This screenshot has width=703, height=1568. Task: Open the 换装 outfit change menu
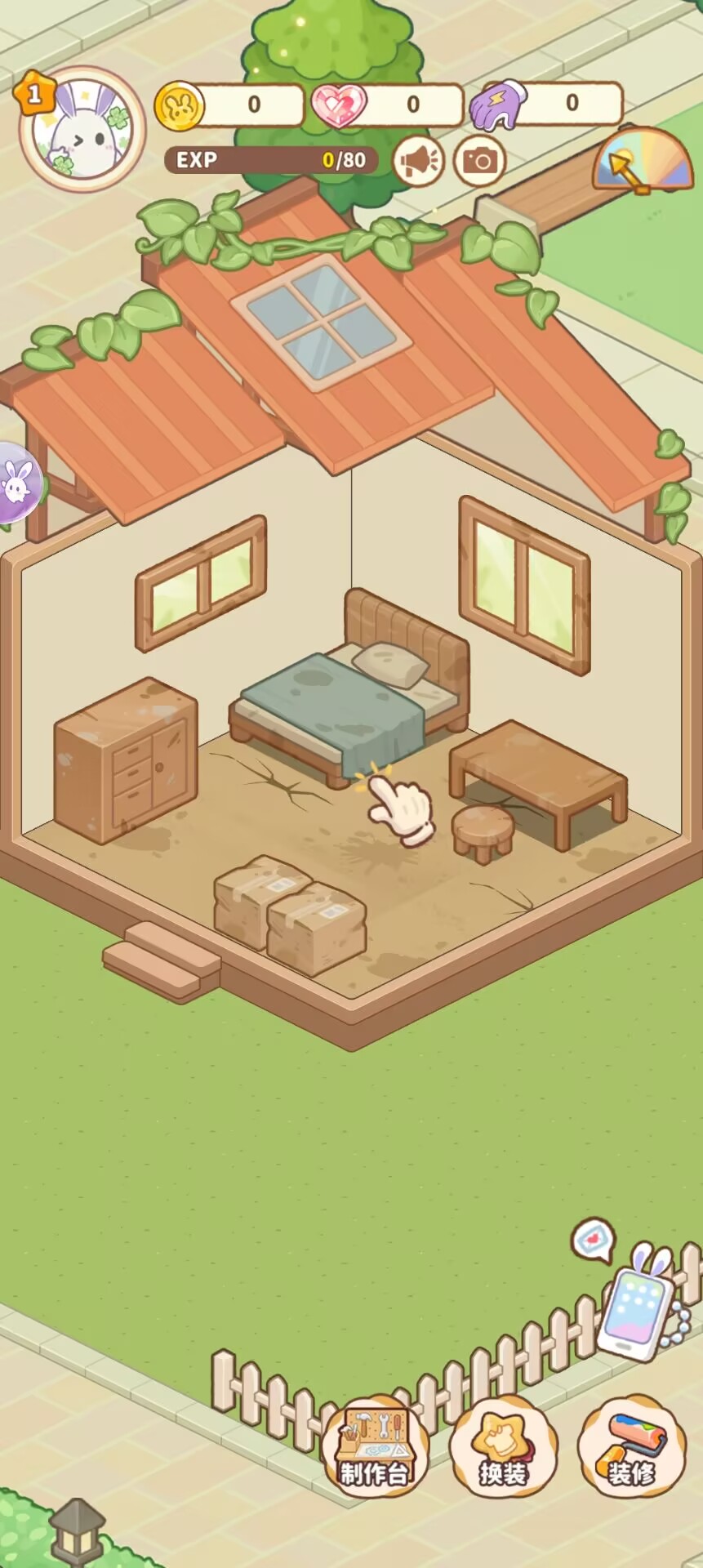(x=503, y=1446)
